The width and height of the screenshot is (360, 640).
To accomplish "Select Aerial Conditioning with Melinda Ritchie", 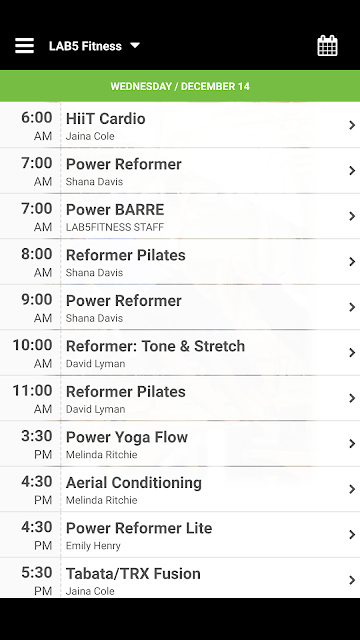I will tap(180, 489).
